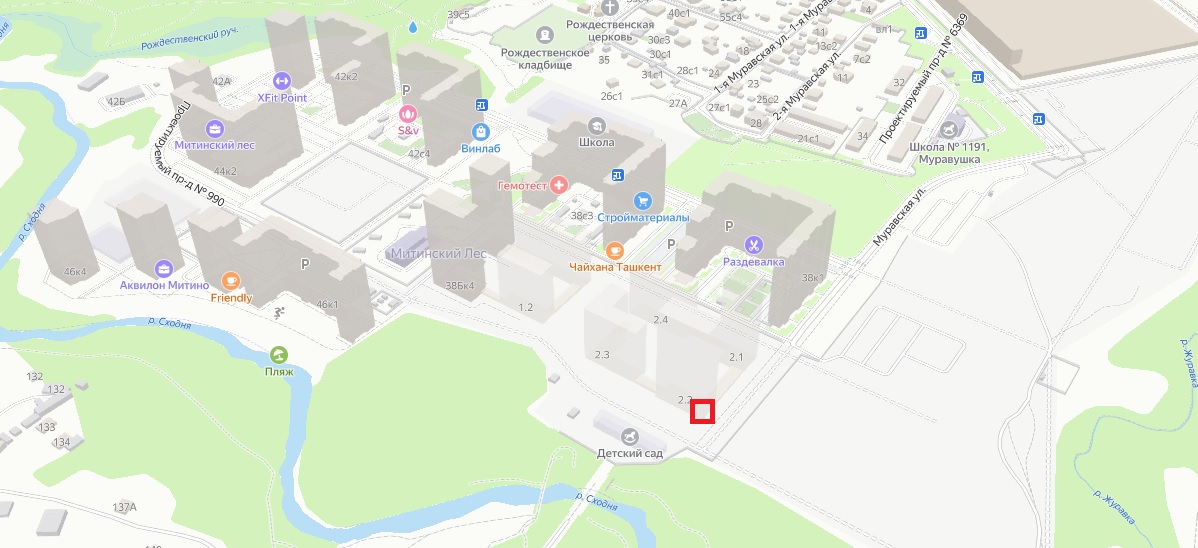Tap the Винлаб shop marker
1198x548 pixels.
[480, 132]
